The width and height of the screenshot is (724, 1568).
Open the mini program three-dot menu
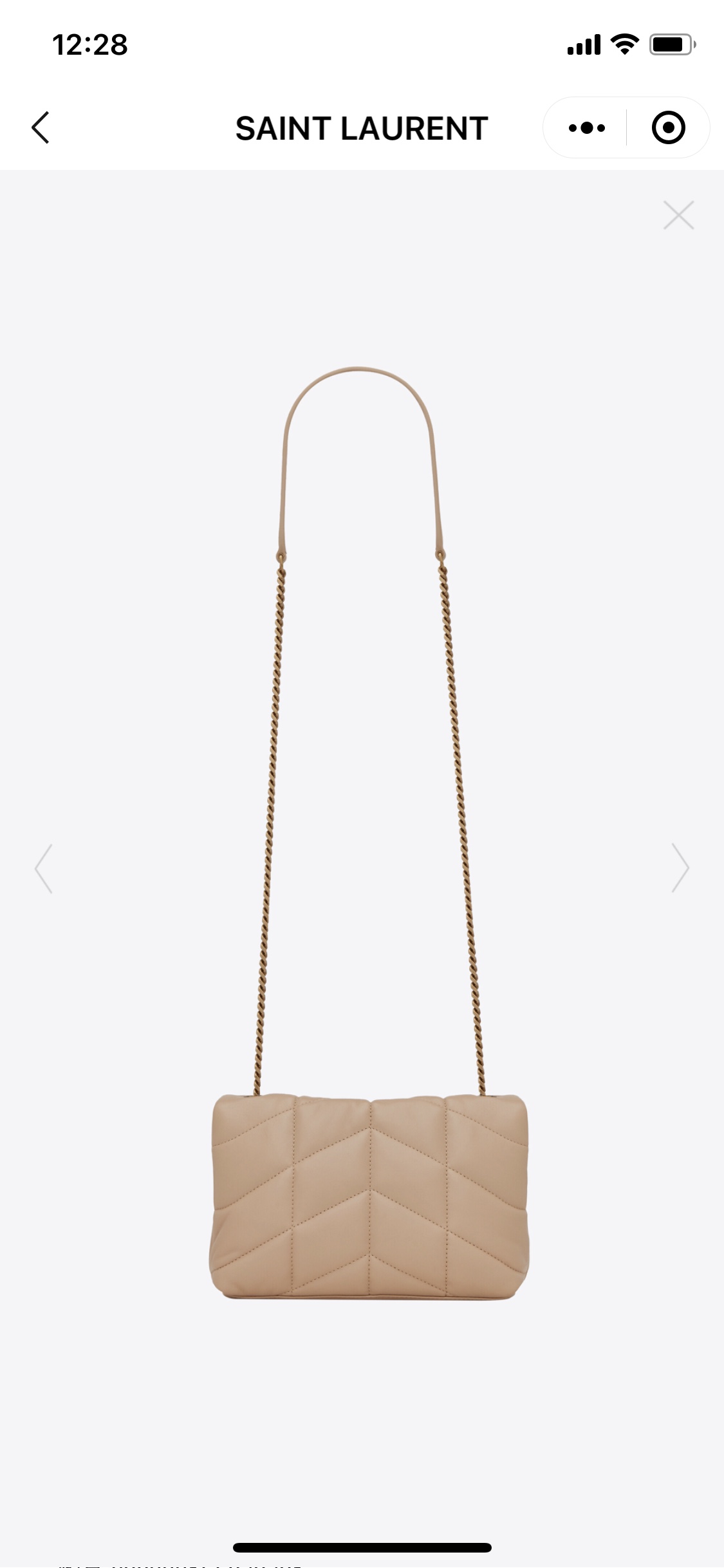pyautogui.click(x=586, y=127)
